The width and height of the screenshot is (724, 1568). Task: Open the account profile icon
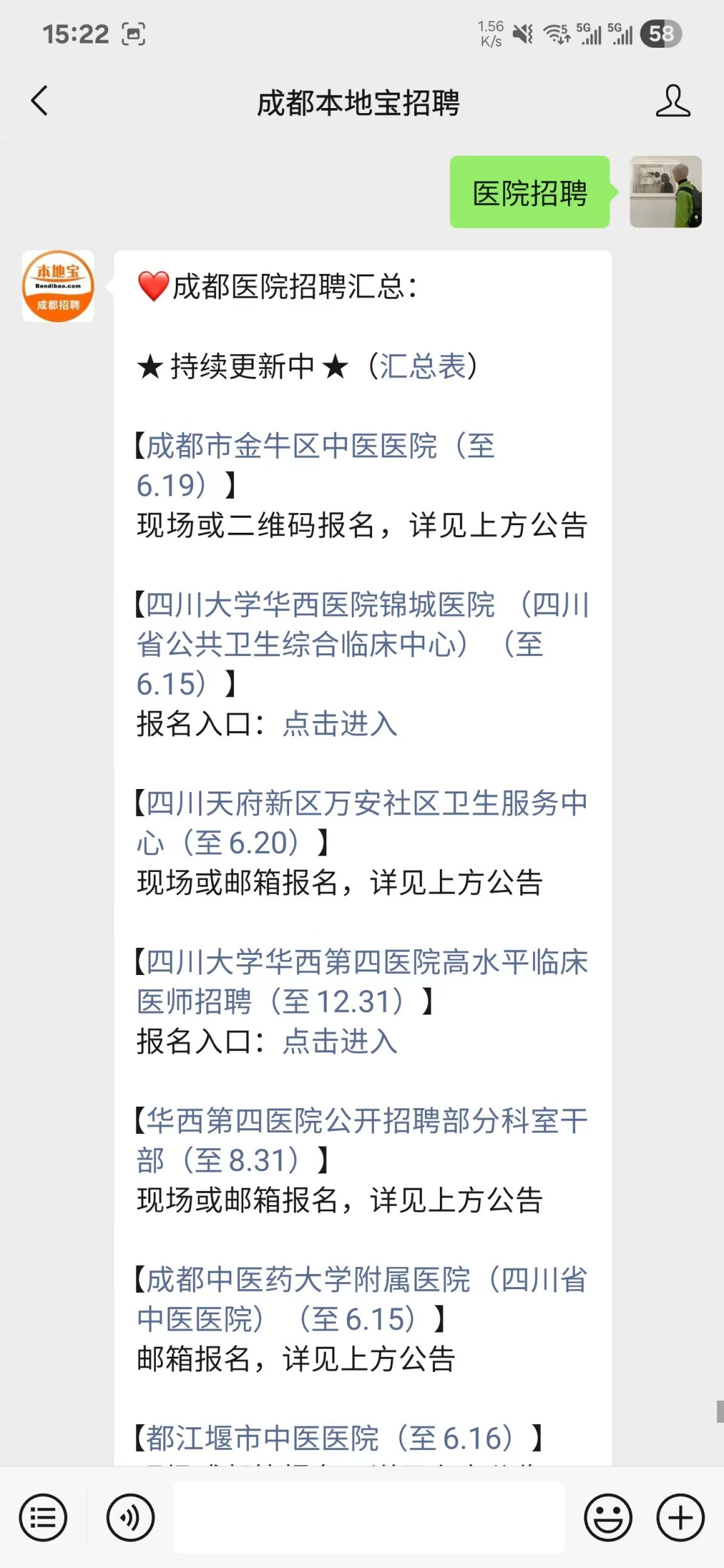(672, 101)
